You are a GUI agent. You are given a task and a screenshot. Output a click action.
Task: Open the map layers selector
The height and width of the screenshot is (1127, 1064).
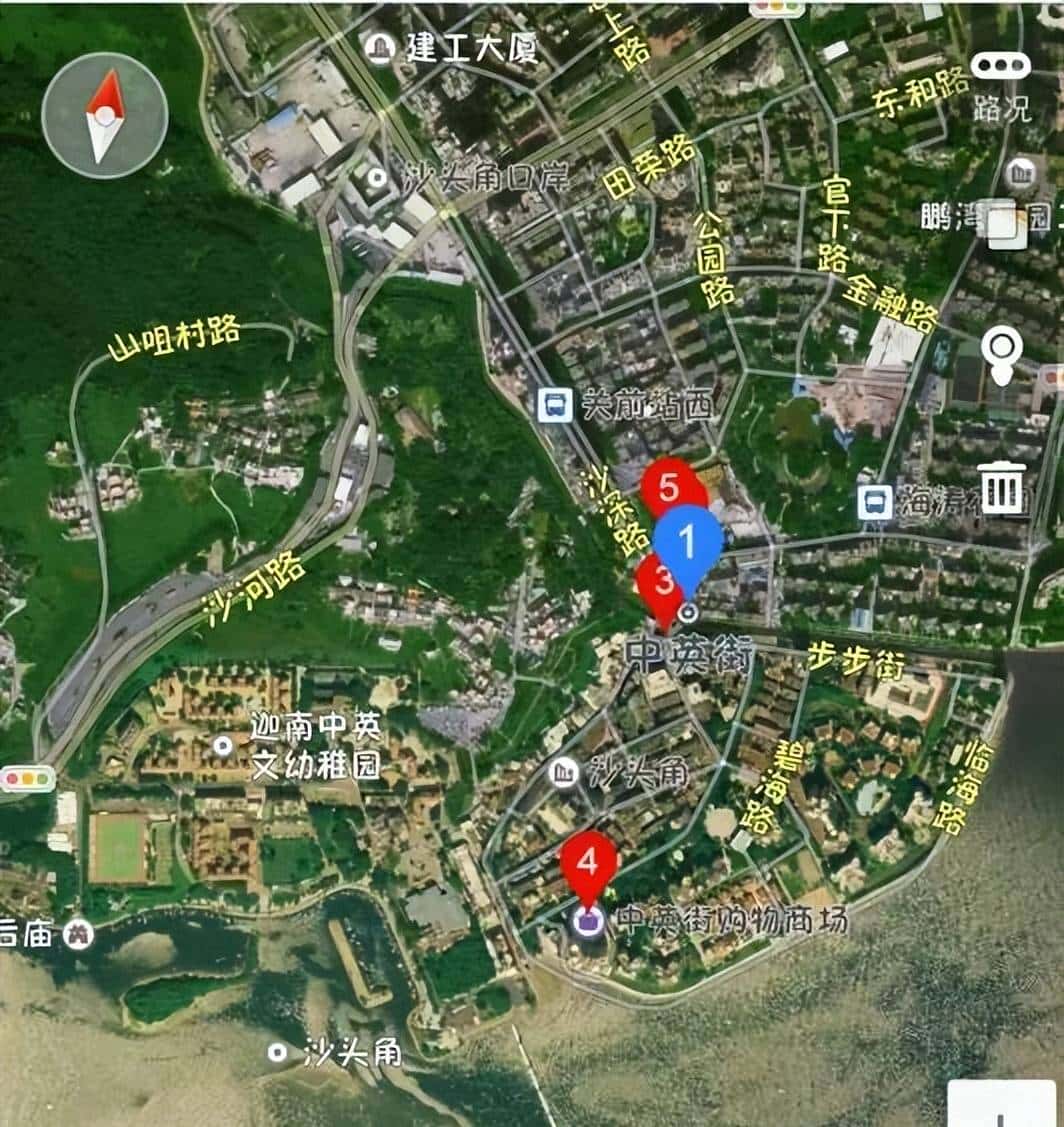pos(1003,222)
